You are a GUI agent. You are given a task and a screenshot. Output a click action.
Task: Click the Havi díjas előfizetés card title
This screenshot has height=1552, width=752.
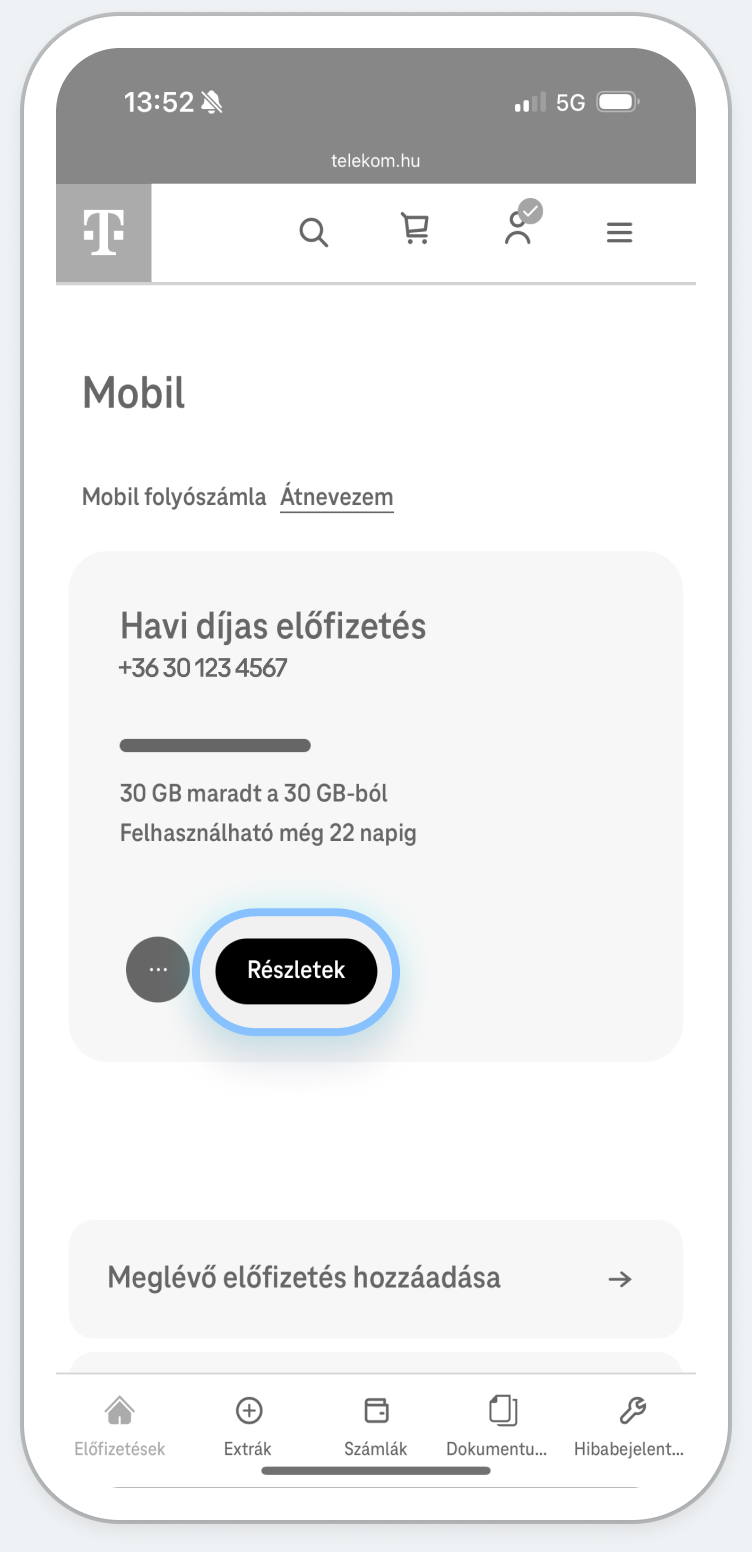coord(272,626)
